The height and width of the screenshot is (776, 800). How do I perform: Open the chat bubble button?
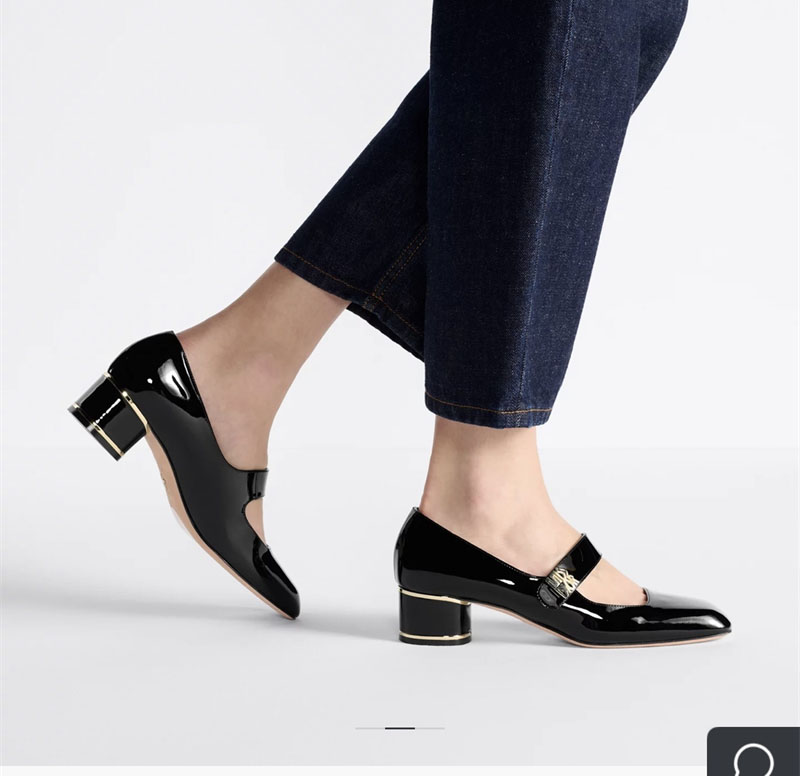point(754,755)
